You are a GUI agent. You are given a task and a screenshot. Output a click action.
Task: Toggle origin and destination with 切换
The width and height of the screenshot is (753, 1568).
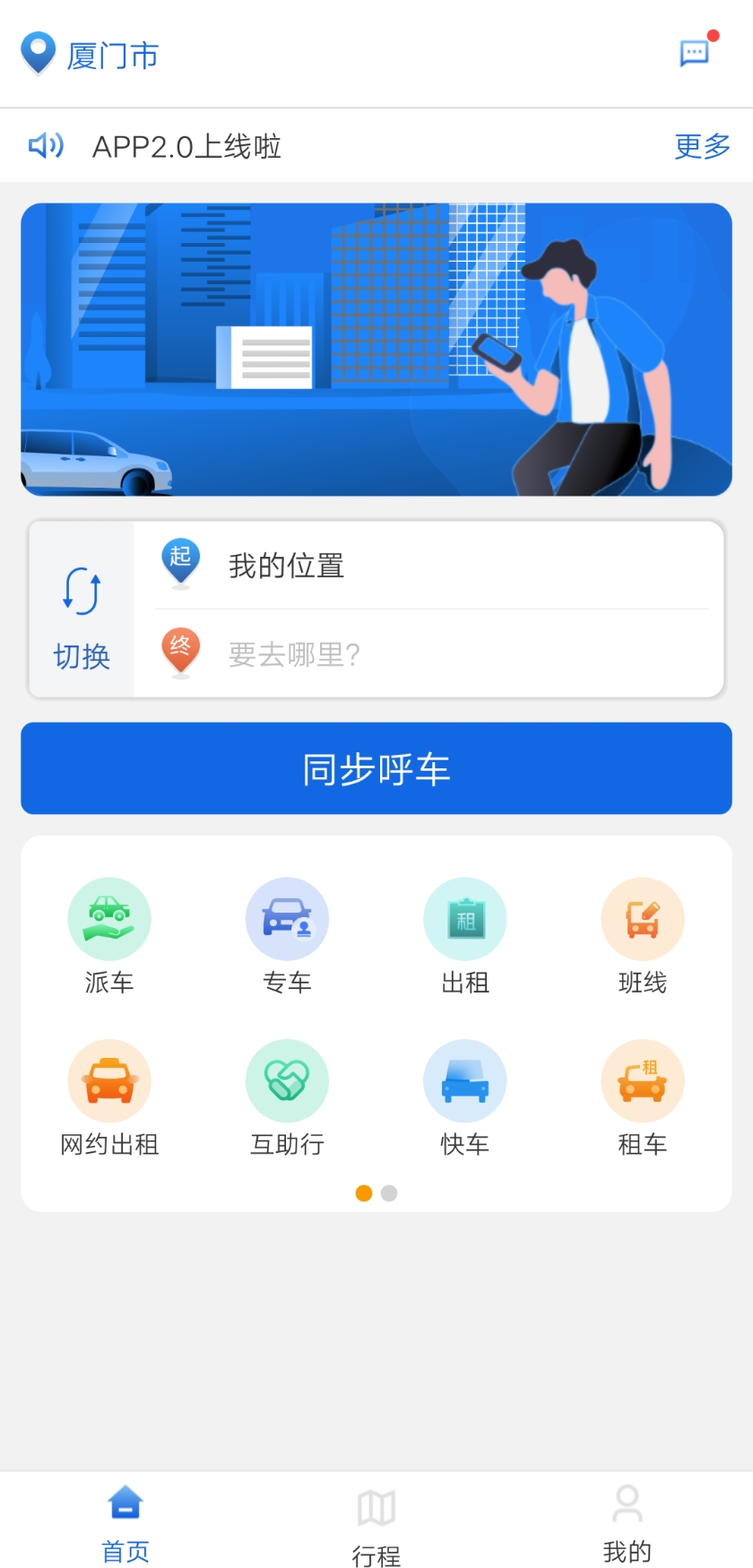pos(81,610)
